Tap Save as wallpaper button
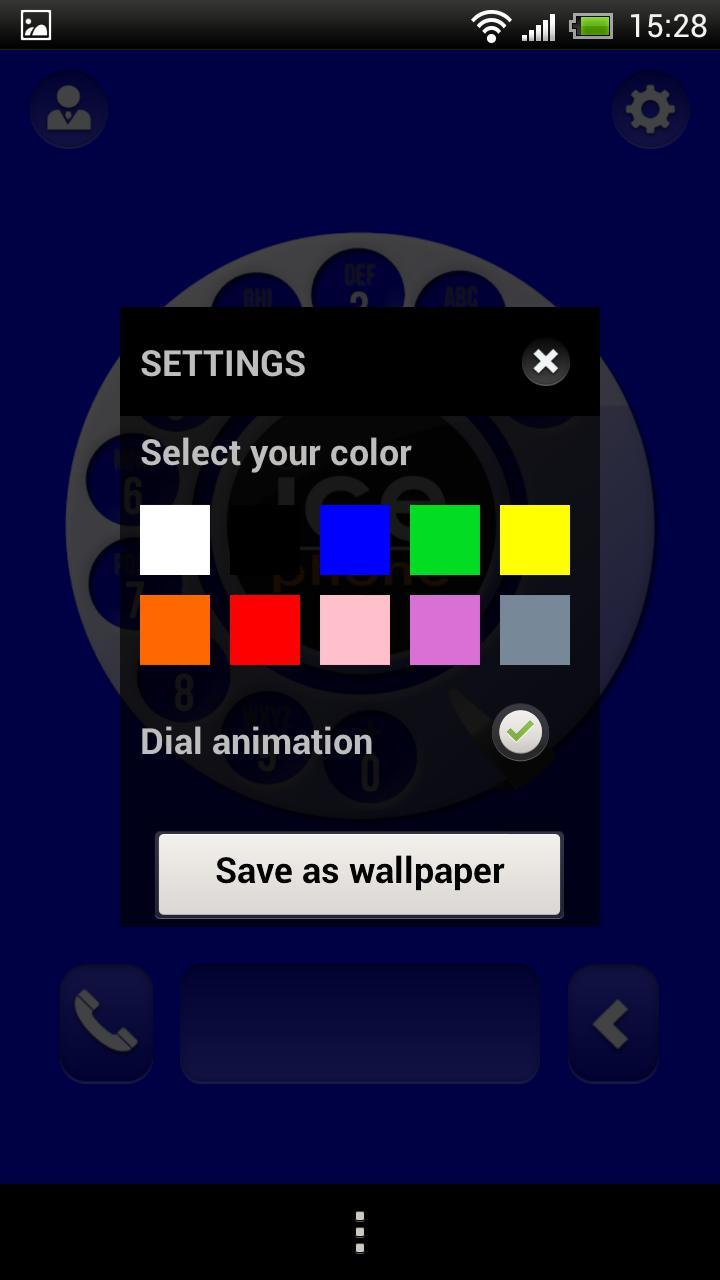The height and width of the screenshot is (1280, 720). coord(359,873)
